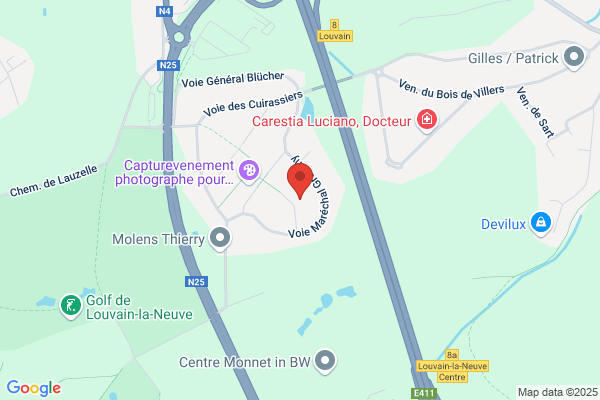Screen dimensions: 600x400
Task: Tap the red location pin on Voie Maréchal
Action: pyautogui.click(x=300, y=180)
